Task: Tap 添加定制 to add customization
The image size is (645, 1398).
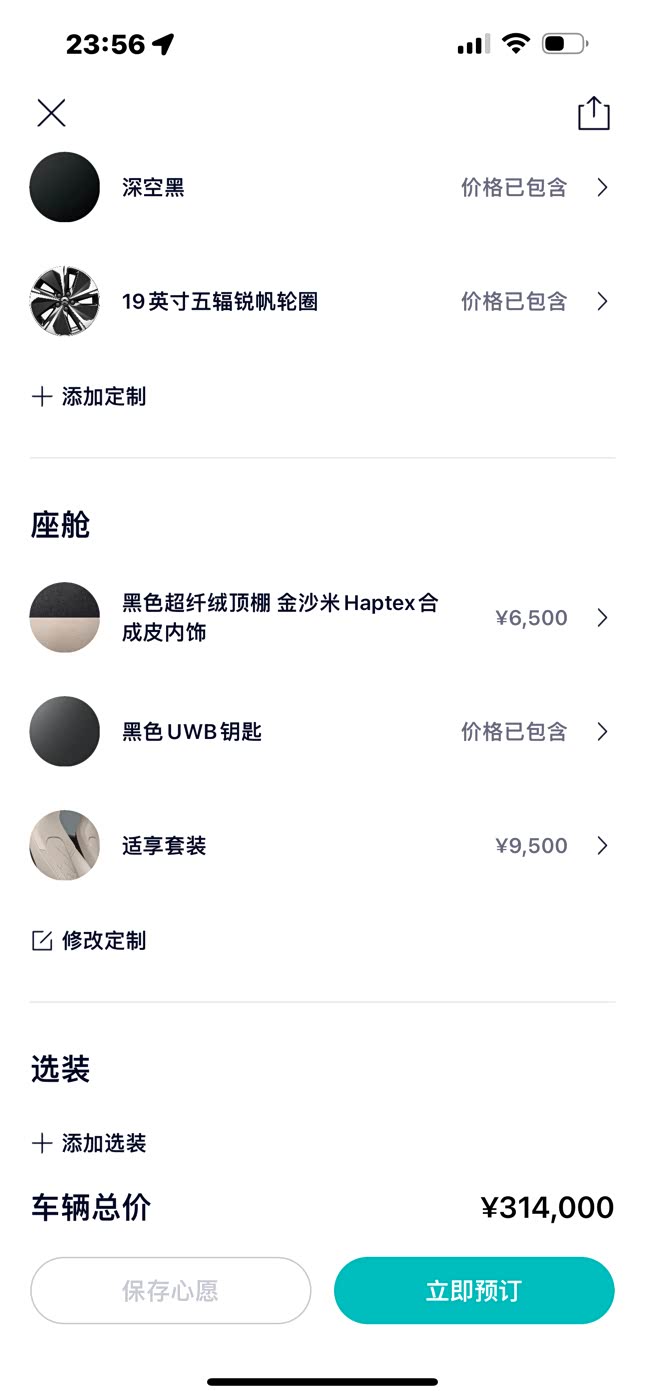Action: tap(89, 396)
